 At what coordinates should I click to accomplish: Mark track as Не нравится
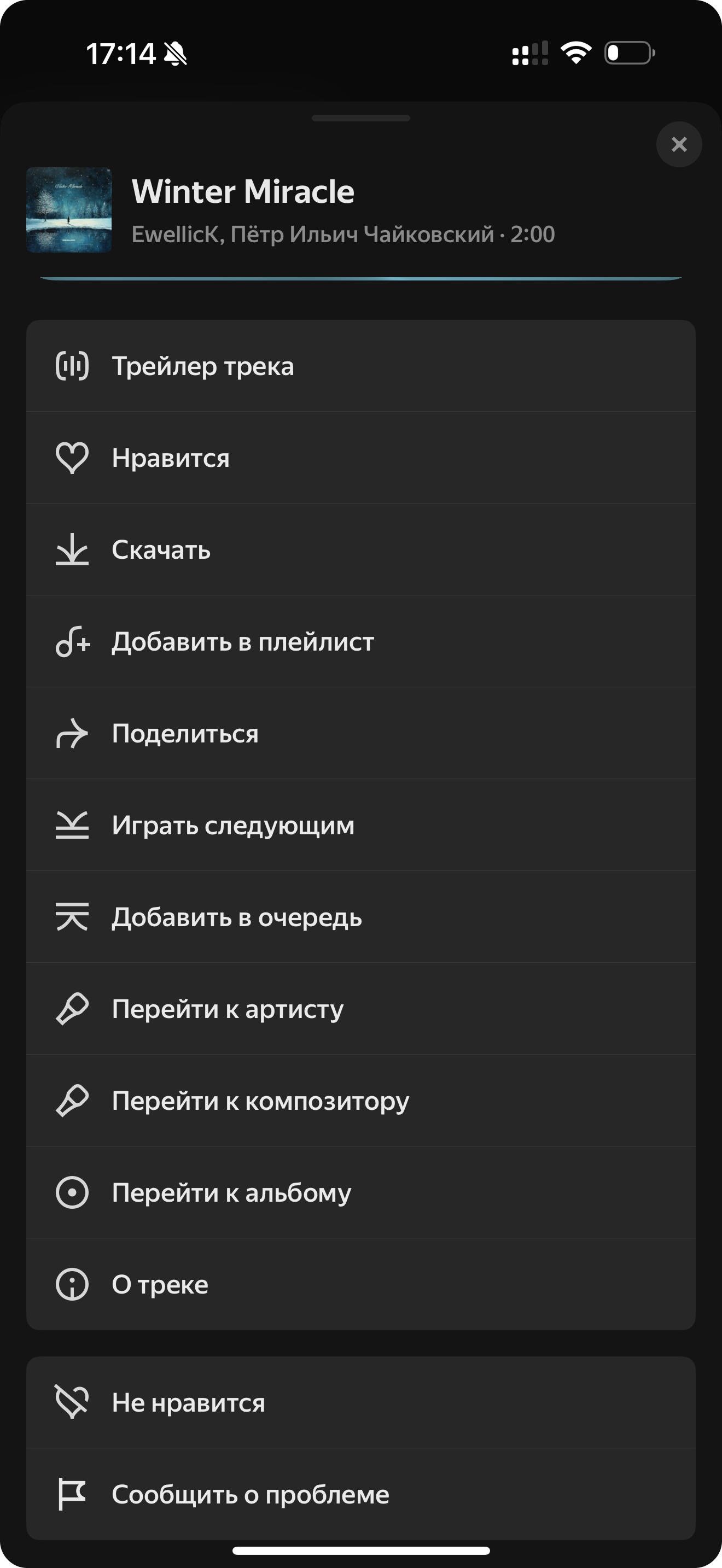pos(361,1402)
